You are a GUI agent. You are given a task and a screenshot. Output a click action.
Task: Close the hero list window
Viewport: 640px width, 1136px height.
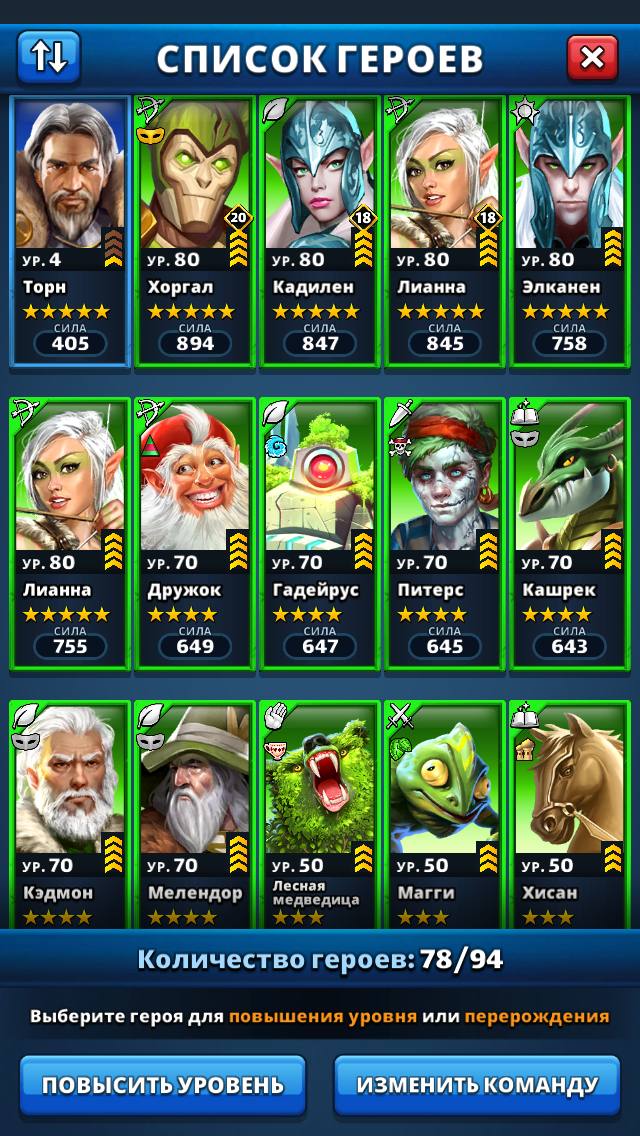pos(592,58)
